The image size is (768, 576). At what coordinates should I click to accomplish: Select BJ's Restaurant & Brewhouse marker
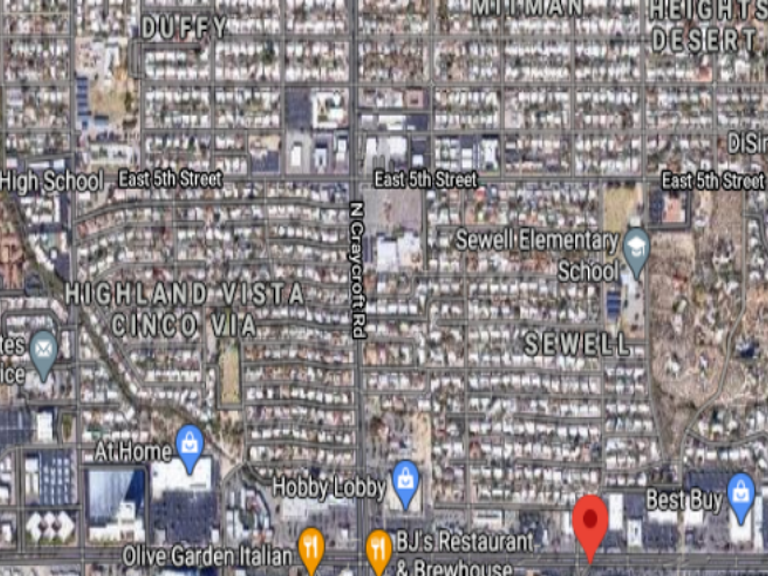[x=378, y=550]
